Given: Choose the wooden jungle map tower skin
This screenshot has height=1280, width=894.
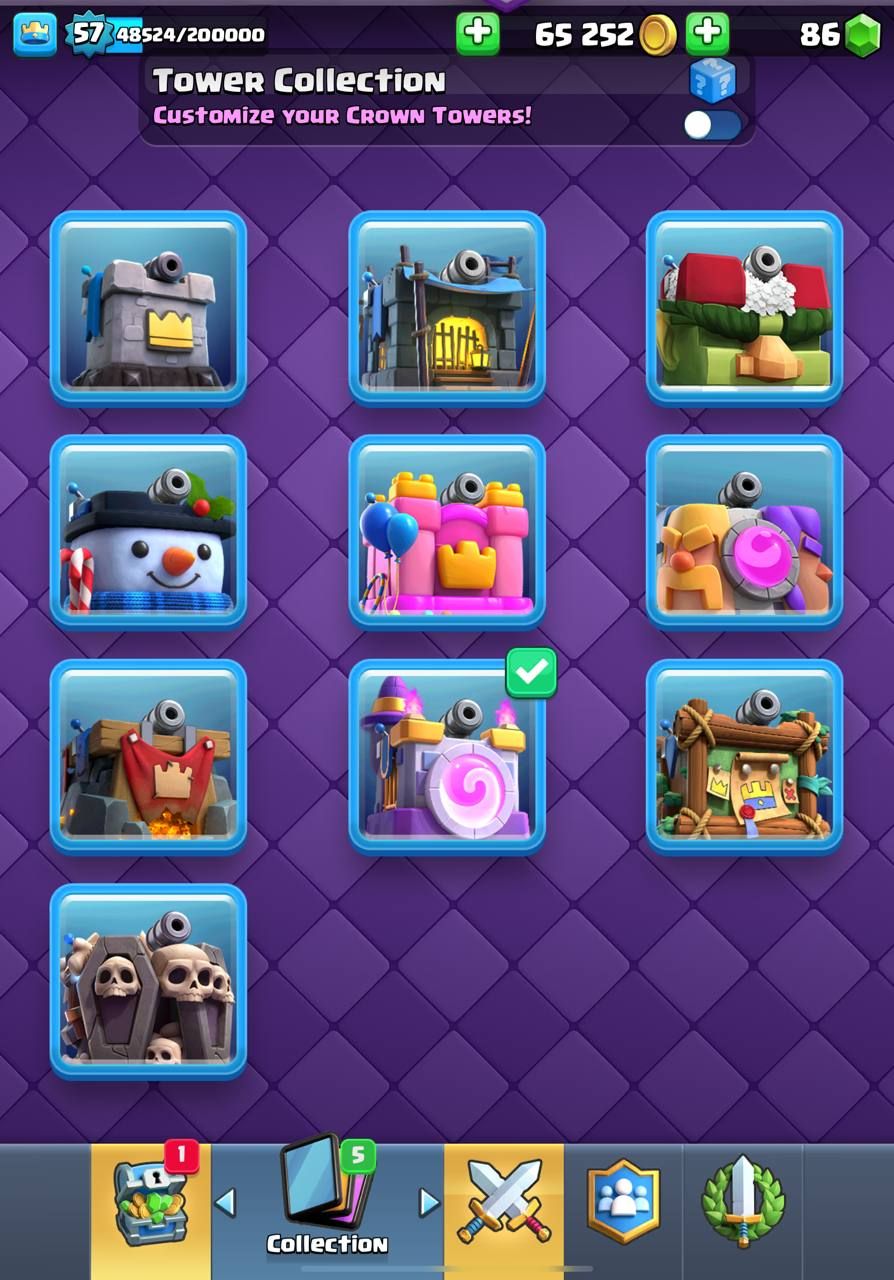Looking at the screenshot, I should point(744,756).
